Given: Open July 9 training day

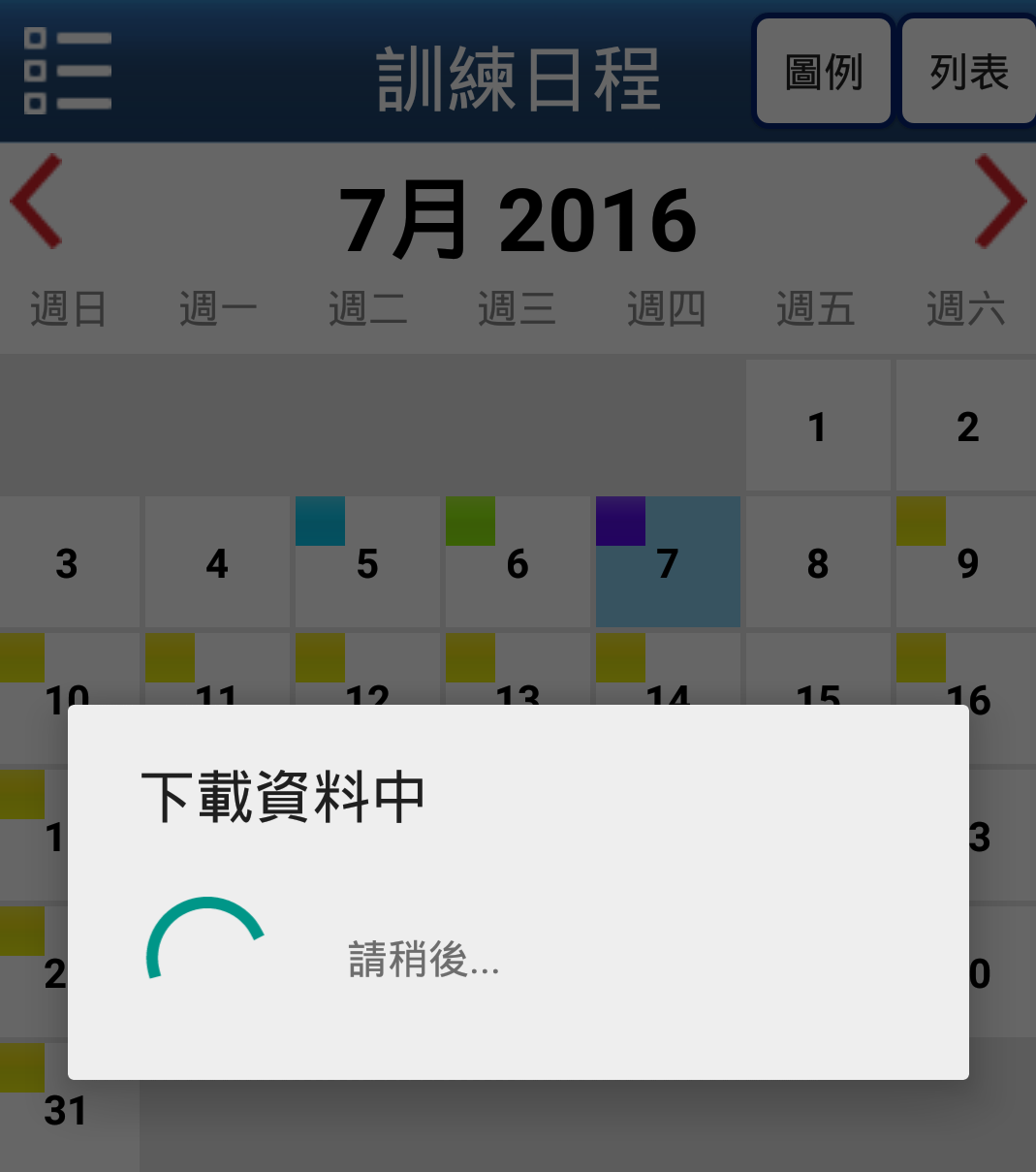Looking at the screenshot, I should click(x=967, y=563).
